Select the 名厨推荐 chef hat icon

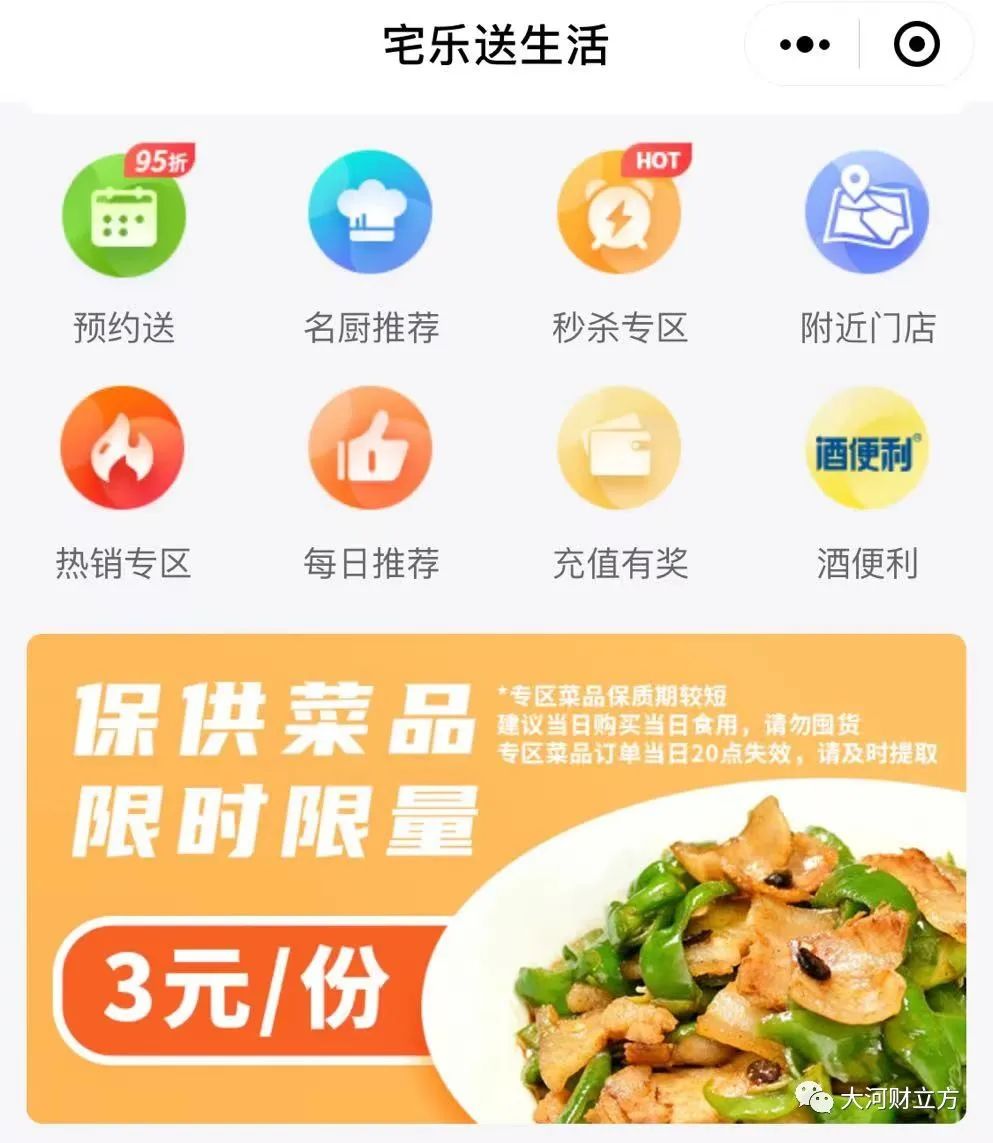coord(371,213)
